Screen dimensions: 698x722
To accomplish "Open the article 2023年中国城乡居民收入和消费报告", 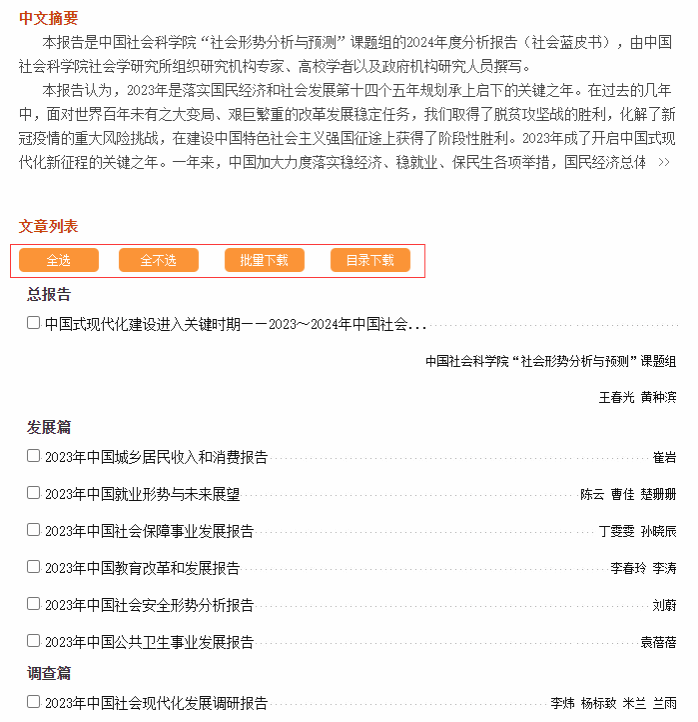I will point(156,457).
